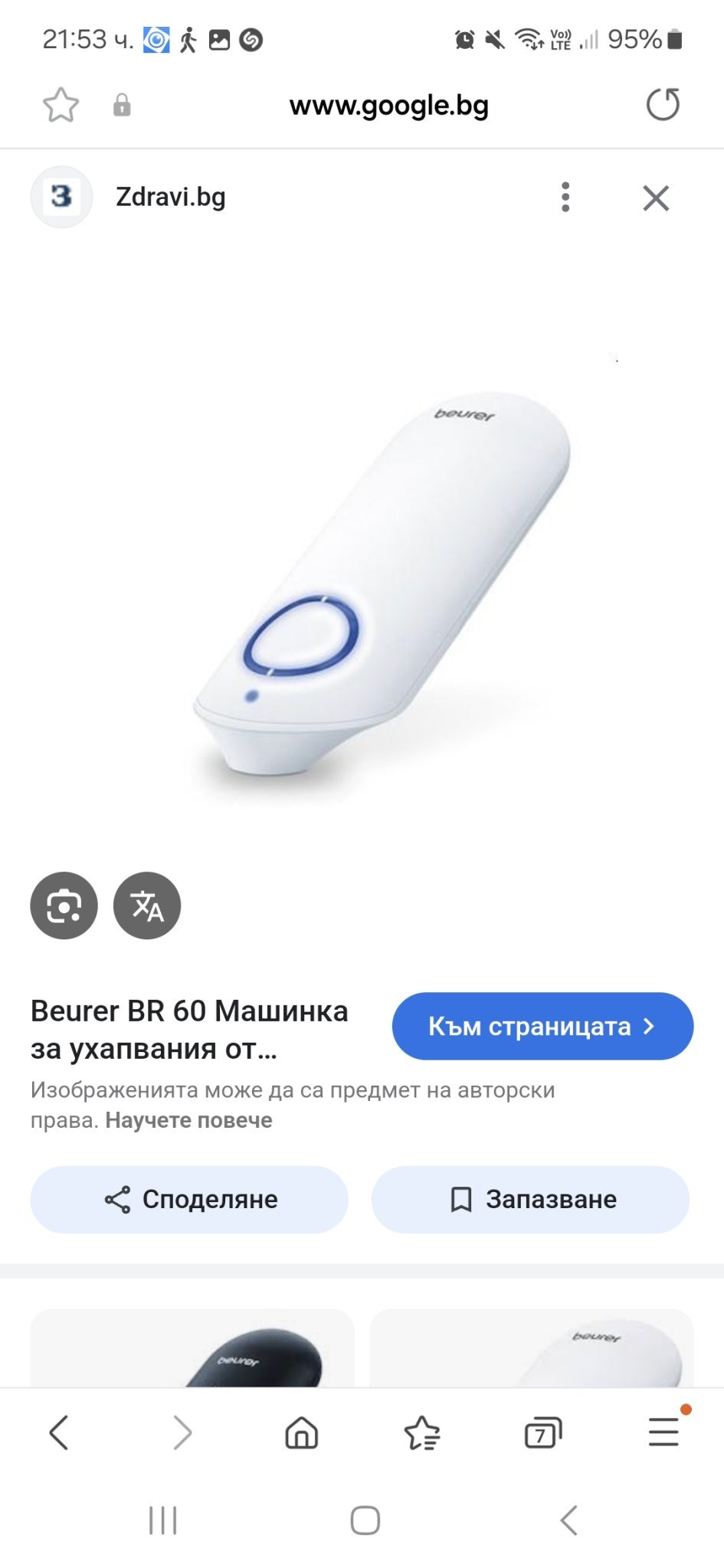Save the image with Запазване
This screenshot has width=724, height=1568.
tap(530, 1199)
